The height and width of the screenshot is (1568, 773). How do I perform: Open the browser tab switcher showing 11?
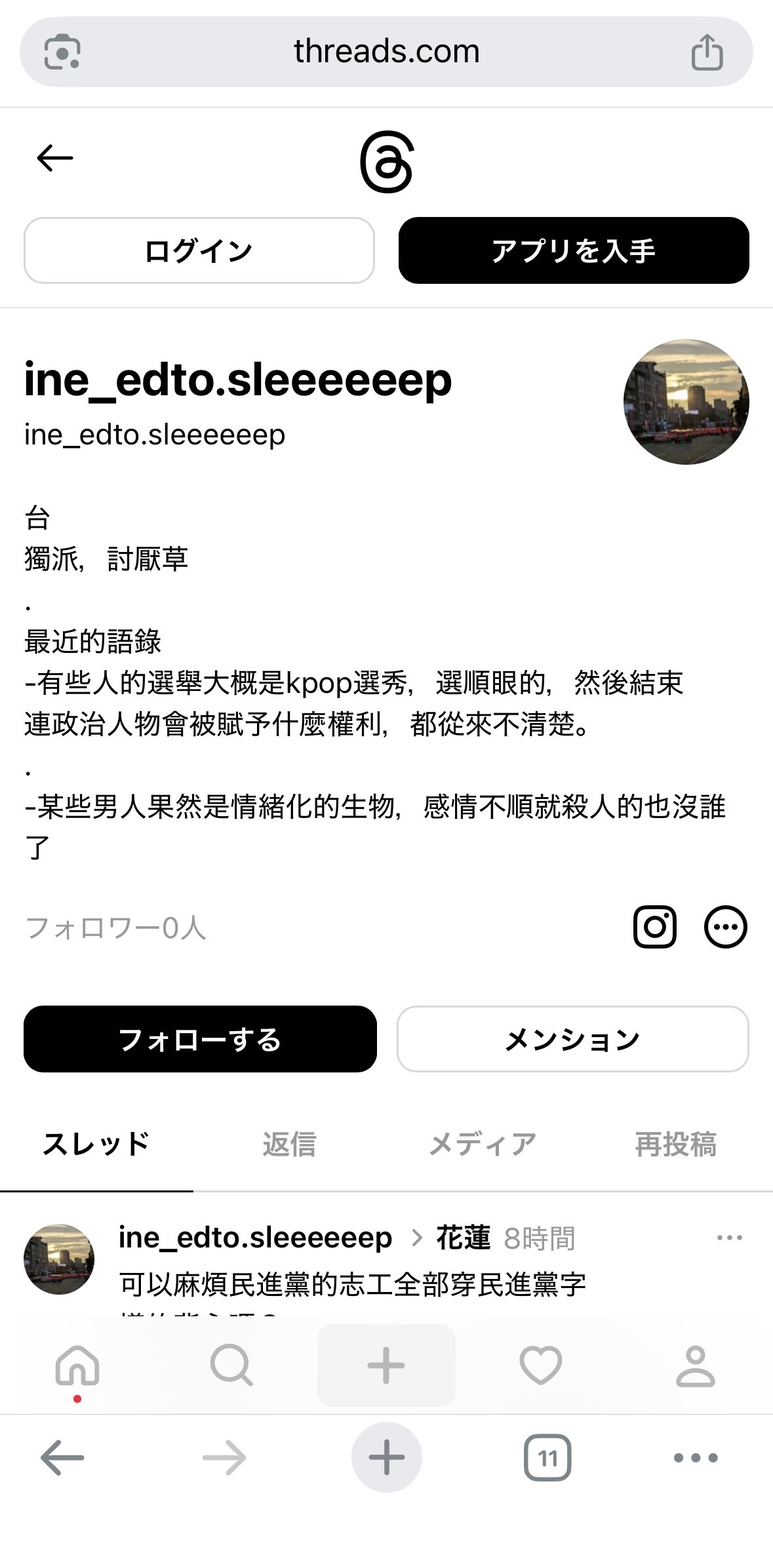coord(547,1458)
